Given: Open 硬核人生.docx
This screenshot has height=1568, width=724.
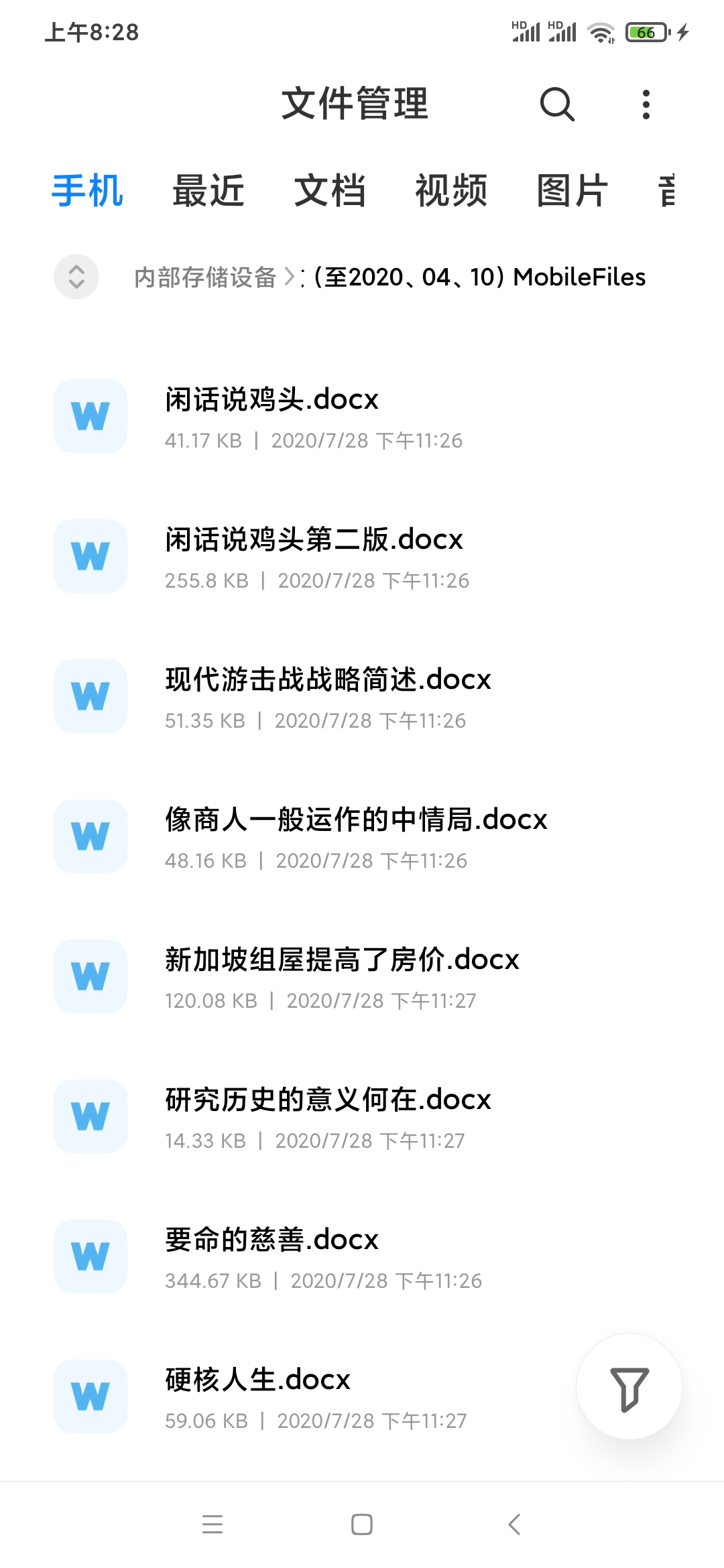Looking at the screenshot, I should 258,1396.
